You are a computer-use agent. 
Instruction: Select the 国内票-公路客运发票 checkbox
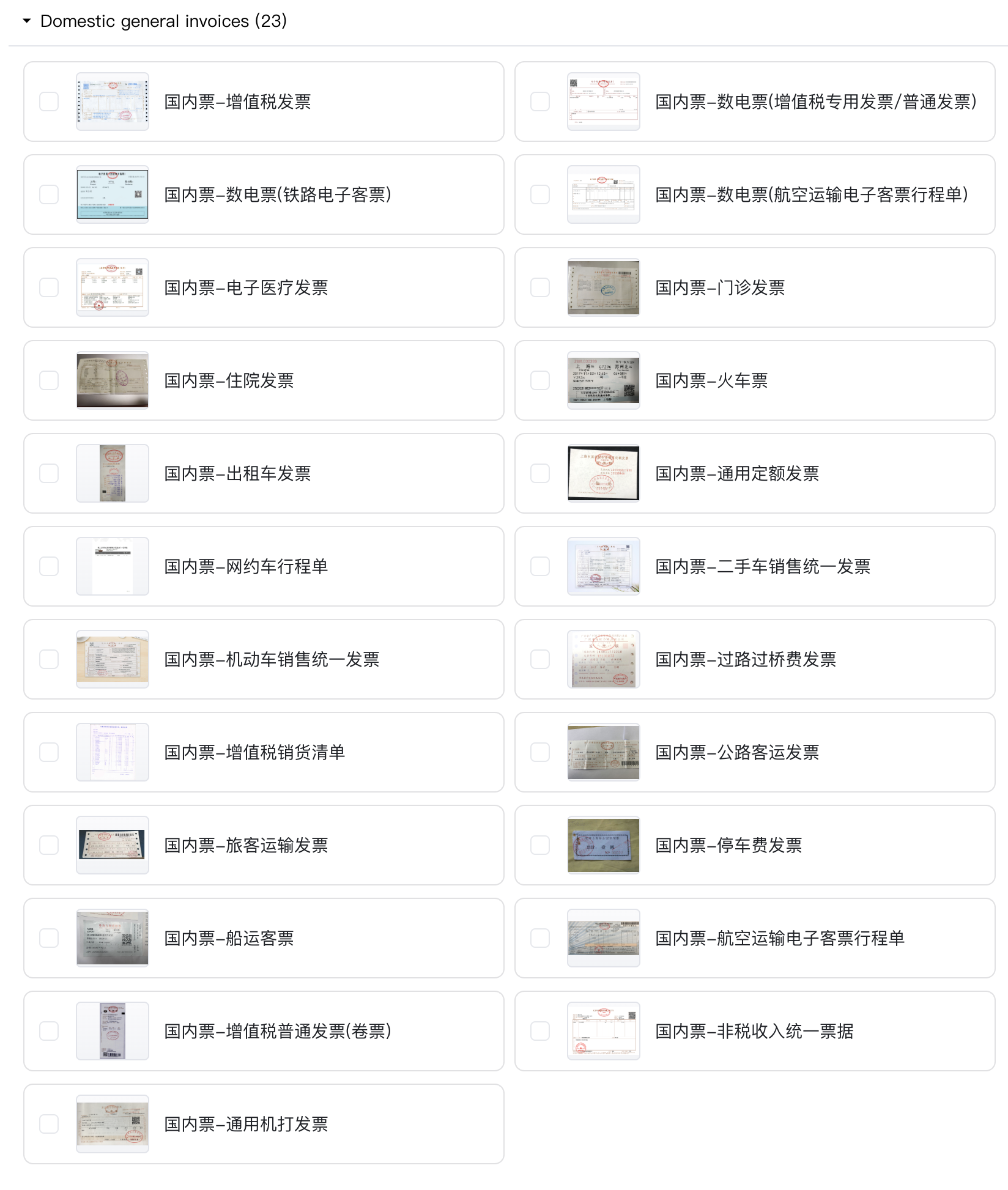click(x=540, y=752)
